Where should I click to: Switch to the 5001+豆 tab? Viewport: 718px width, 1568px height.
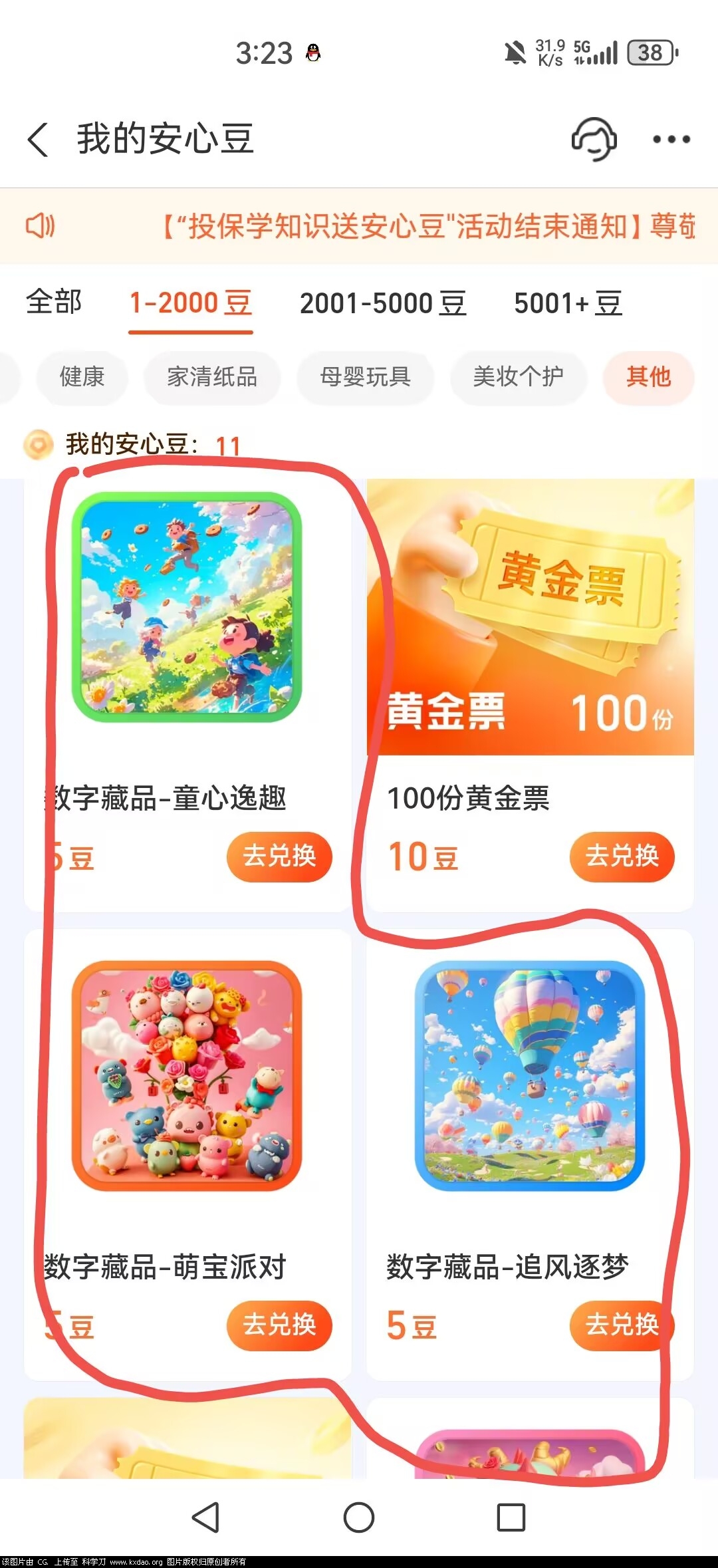tap(568, 304)
